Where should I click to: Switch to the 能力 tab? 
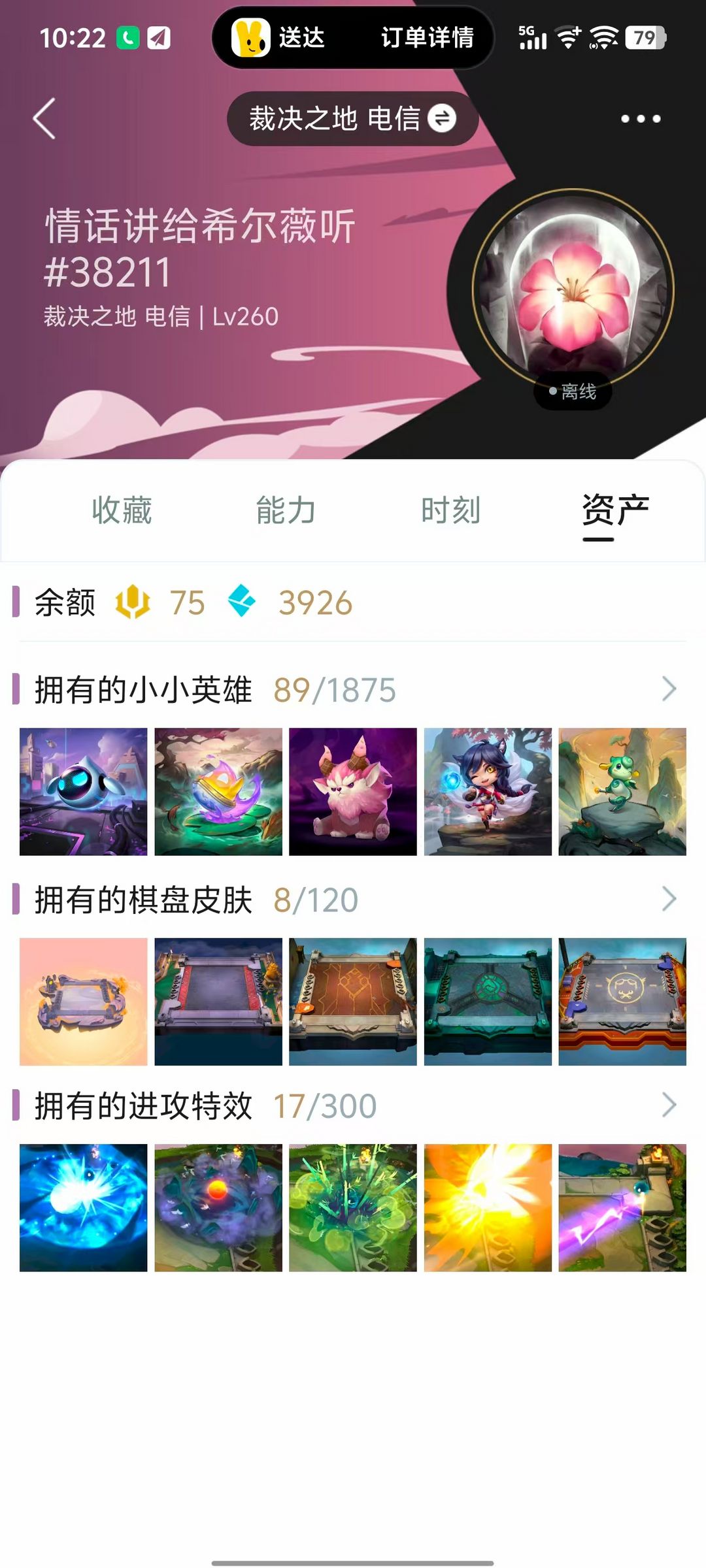(x=286, y=510)
